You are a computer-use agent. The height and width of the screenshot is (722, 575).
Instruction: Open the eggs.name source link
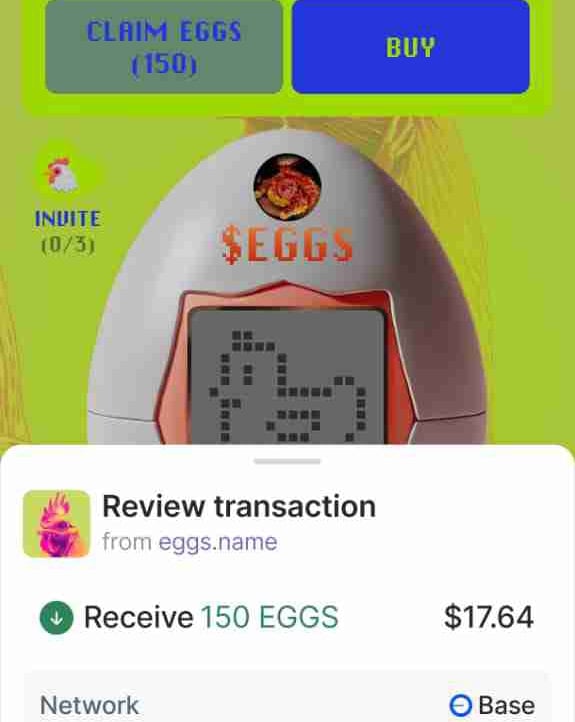218,542
